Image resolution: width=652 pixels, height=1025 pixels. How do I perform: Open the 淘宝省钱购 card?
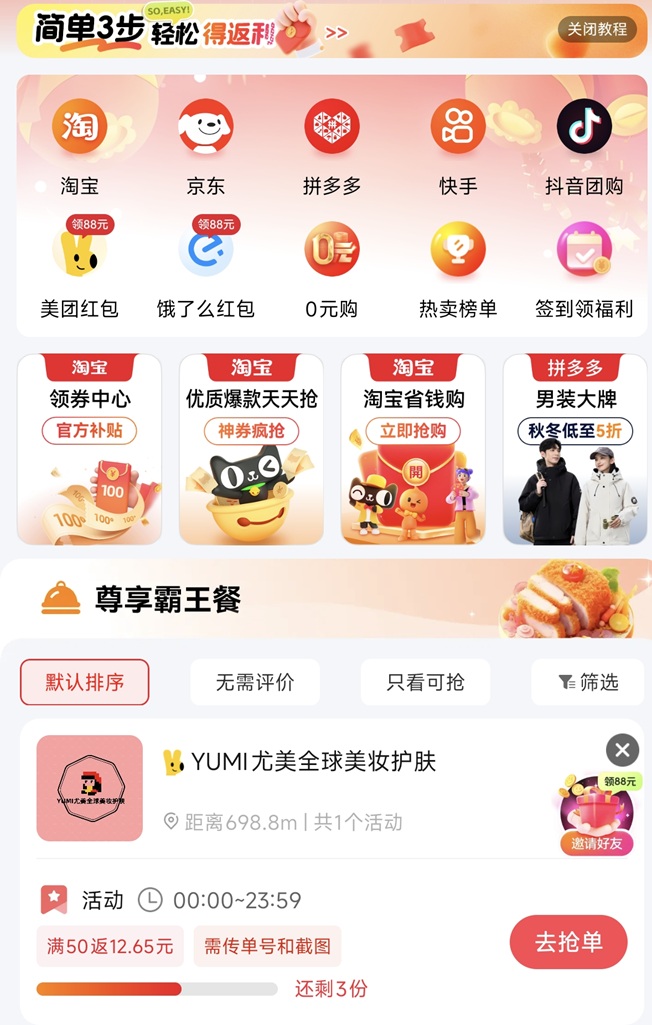coord(413,449)
